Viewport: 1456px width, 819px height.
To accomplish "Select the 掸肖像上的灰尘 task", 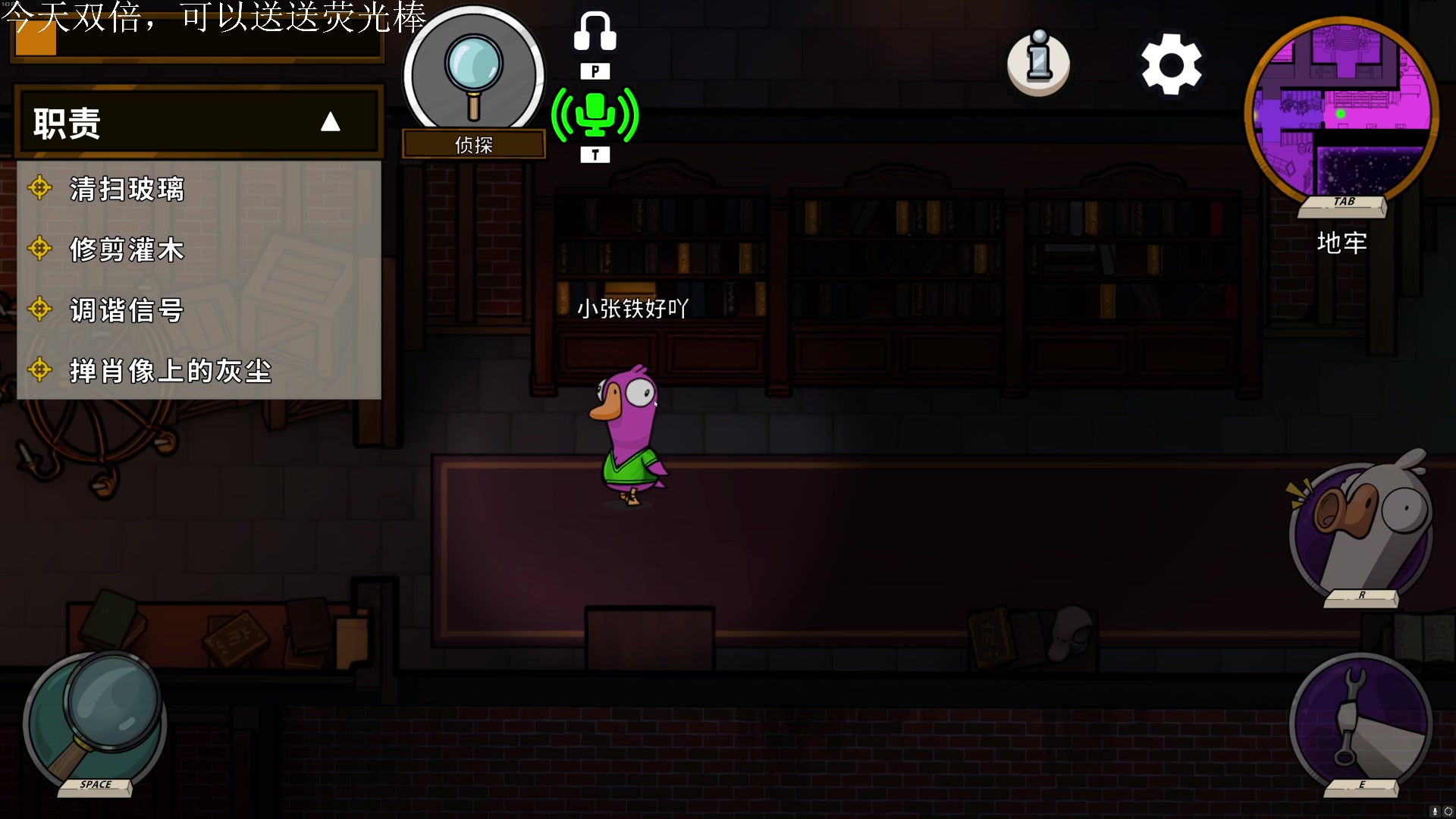I will (x=170, y=371).
